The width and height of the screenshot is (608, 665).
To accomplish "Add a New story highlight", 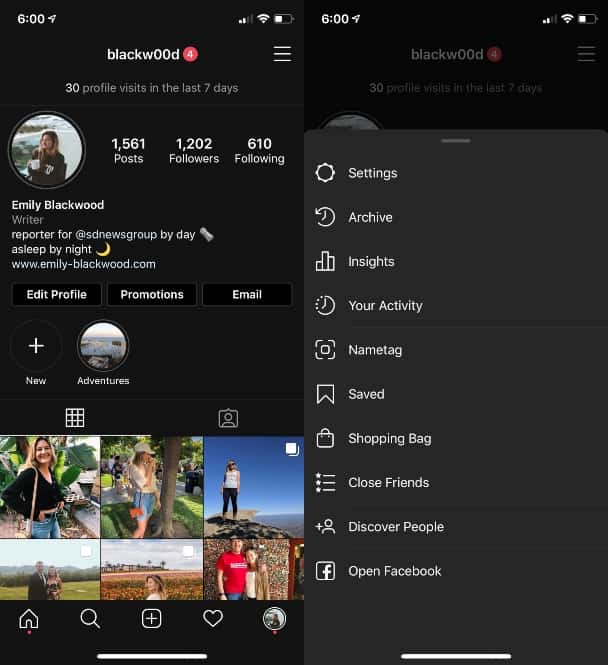I will tap(36, 347).
